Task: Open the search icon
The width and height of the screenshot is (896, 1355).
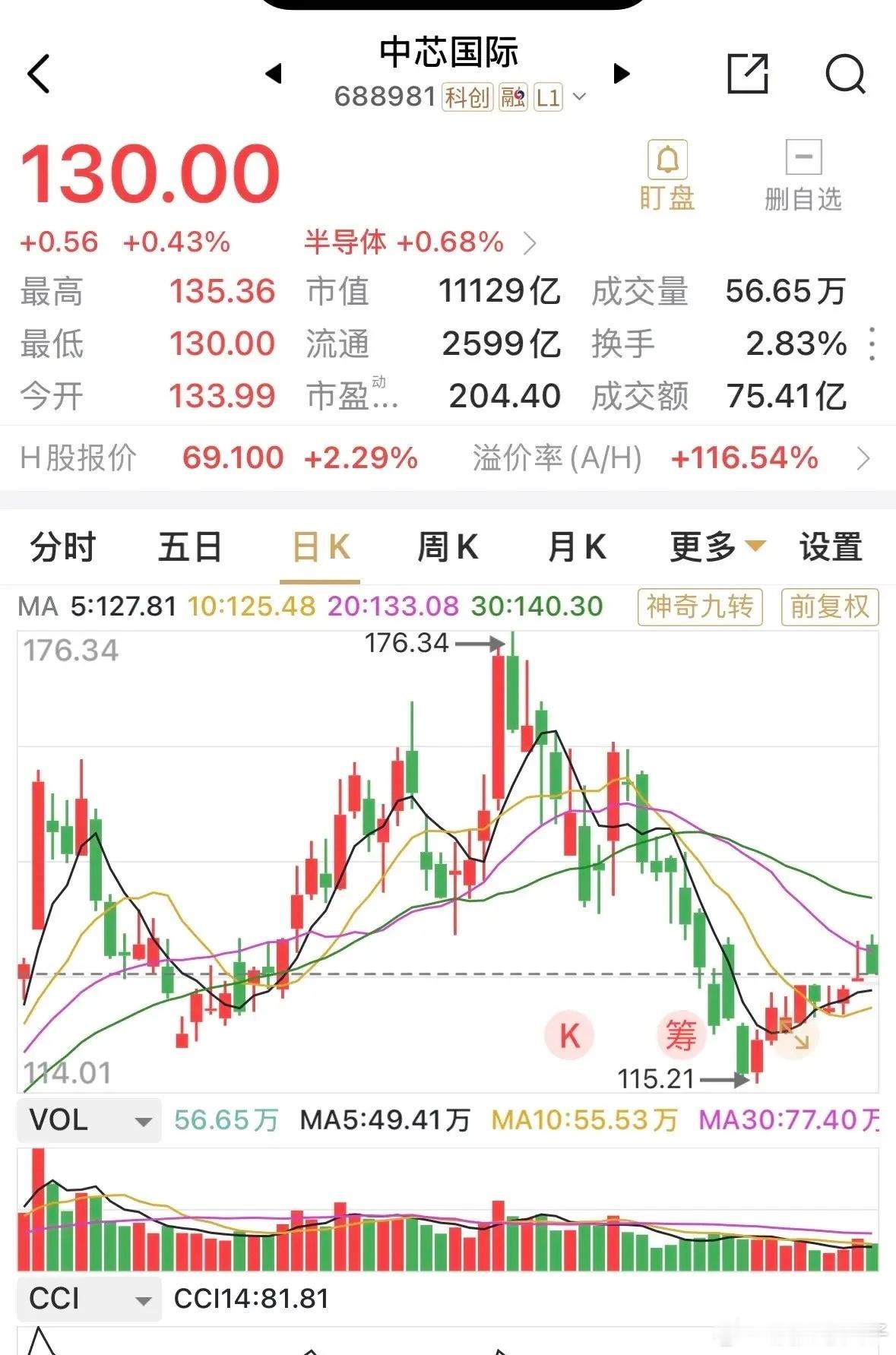Action: point(846,74)
